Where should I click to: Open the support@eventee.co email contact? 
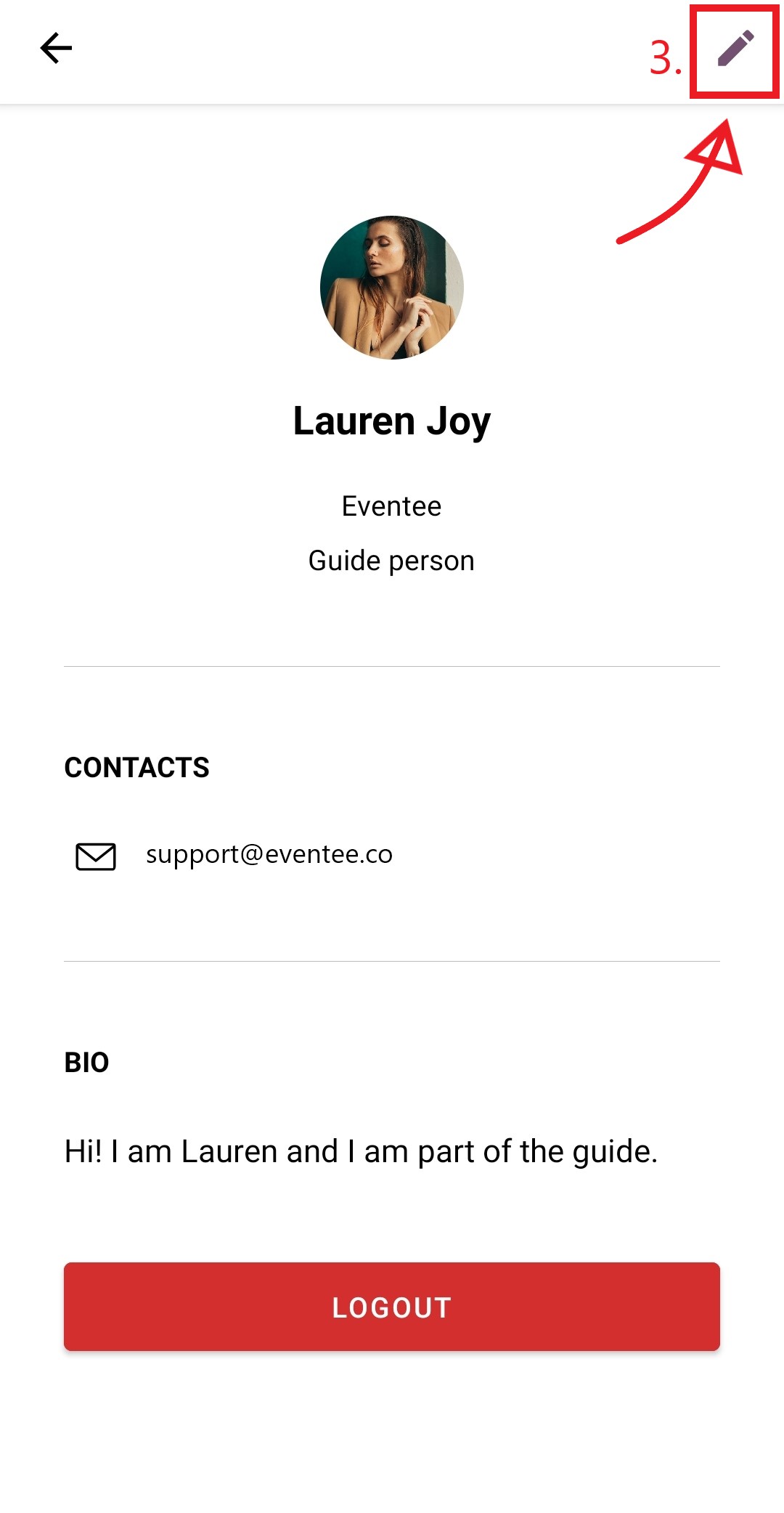(269, 855)
